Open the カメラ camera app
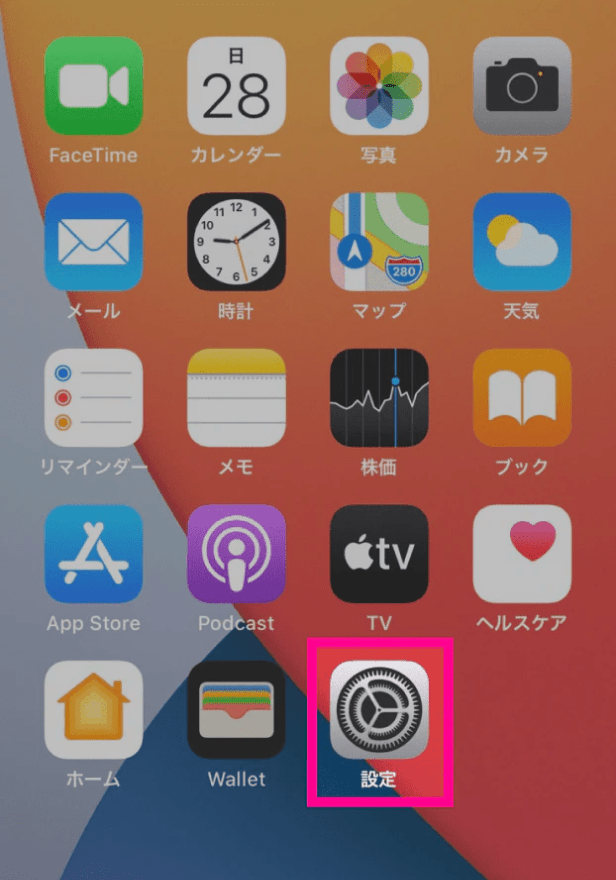This screenshot has width=616, height=880. tap(522, 86)
